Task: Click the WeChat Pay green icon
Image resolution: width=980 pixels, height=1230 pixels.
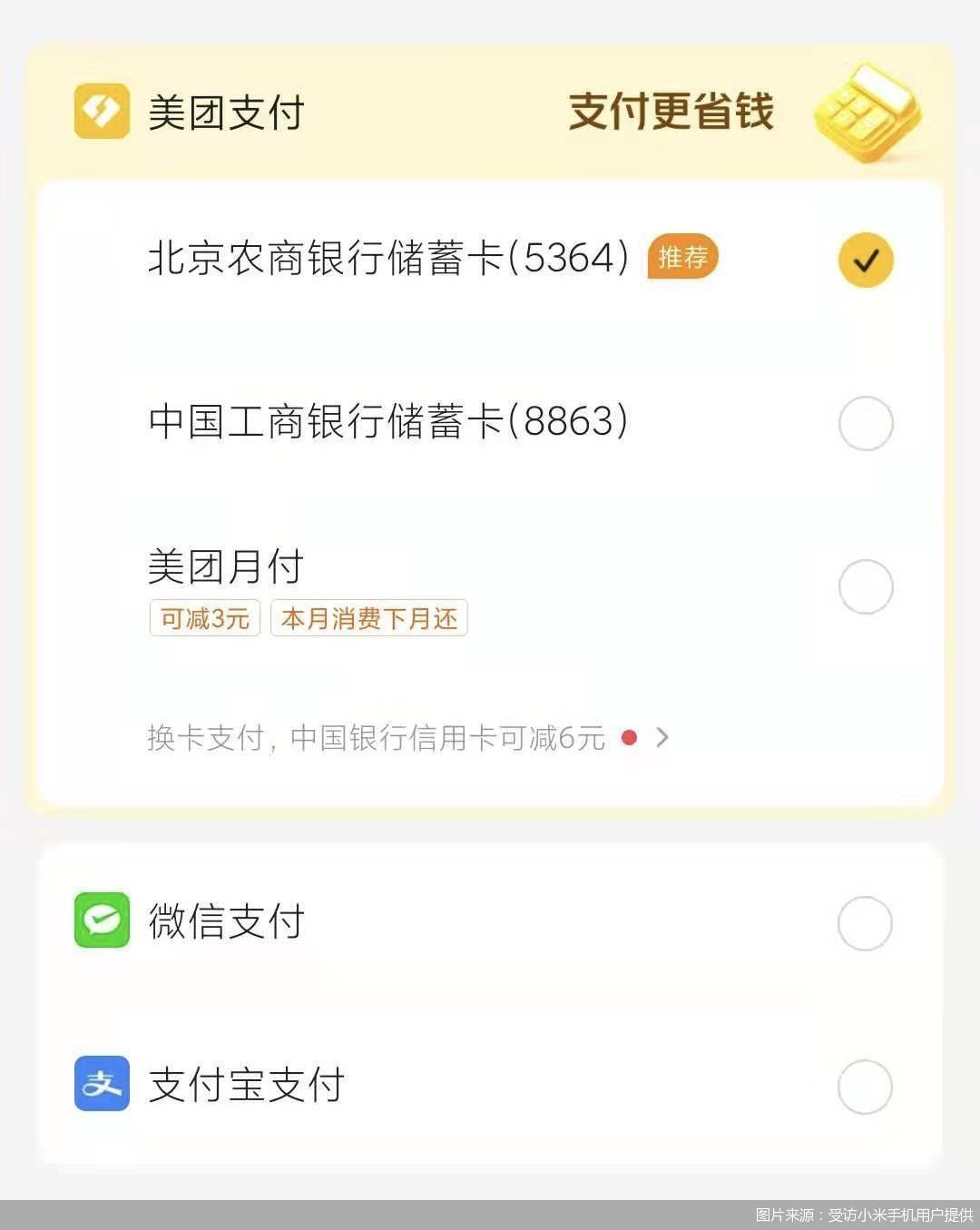Action: pos(103,921)
